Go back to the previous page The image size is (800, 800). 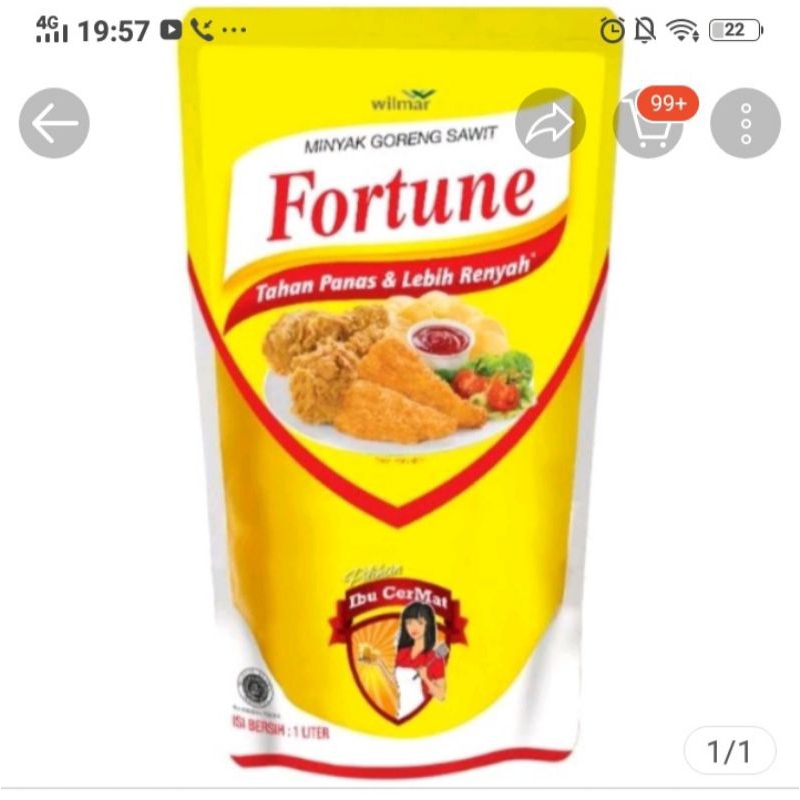pyautogui.click(x=54, y=123)
